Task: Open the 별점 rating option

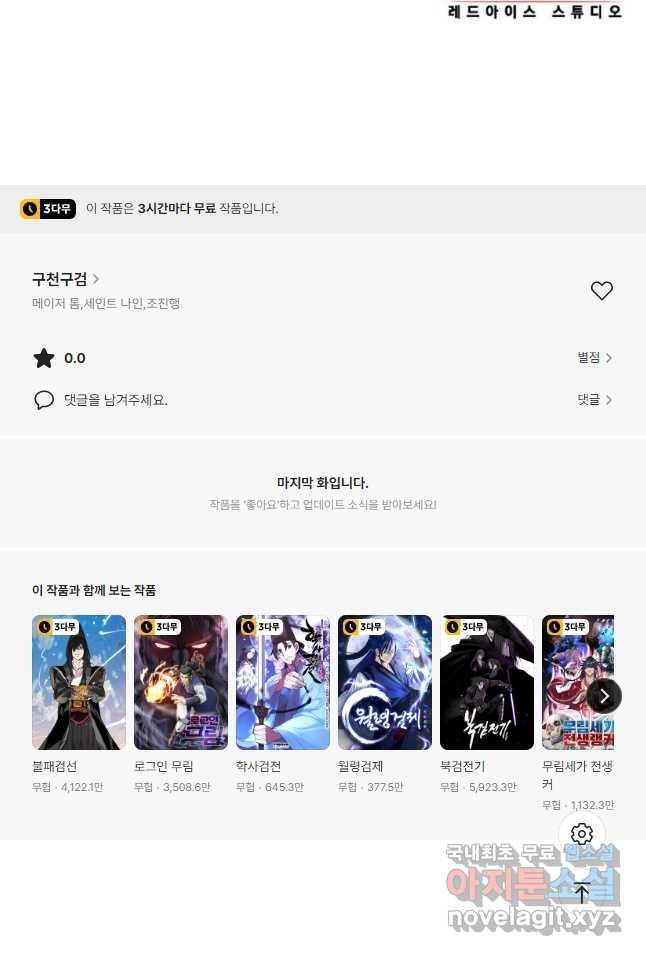Action: point(594,358)
